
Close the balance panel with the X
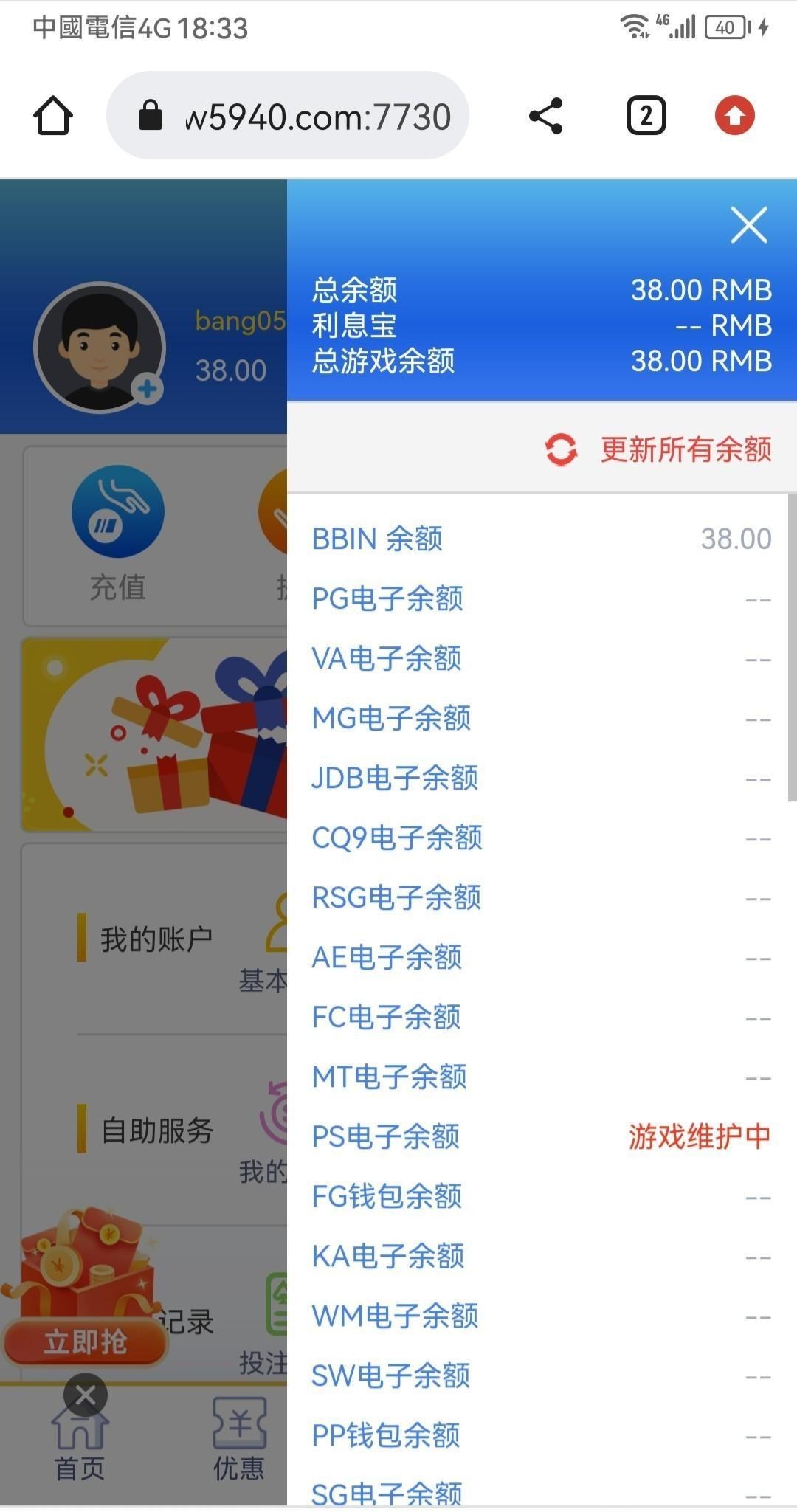(749, 226)
